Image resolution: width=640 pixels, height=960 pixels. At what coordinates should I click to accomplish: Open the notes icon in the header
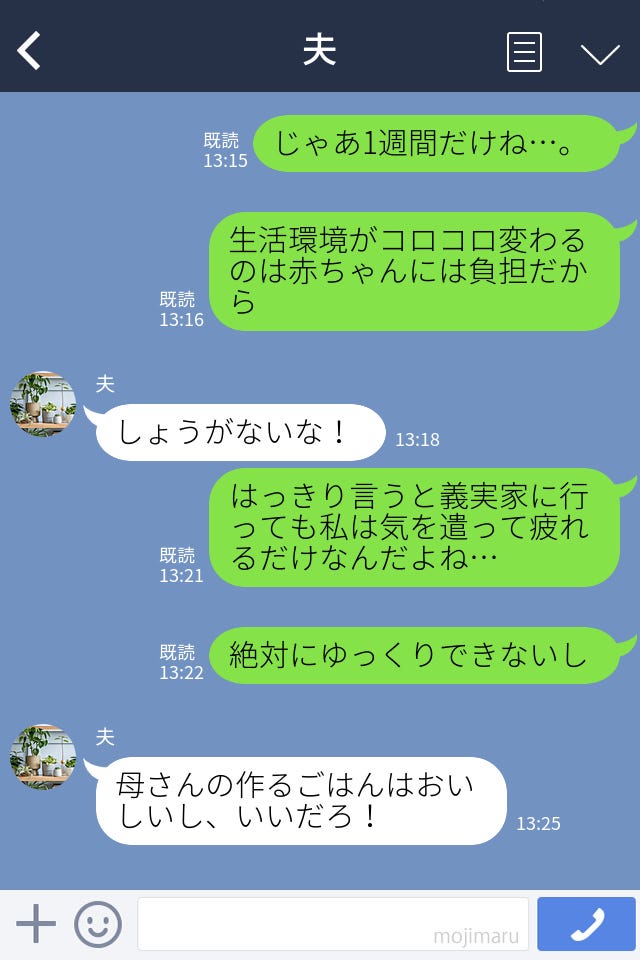[524, 52]
